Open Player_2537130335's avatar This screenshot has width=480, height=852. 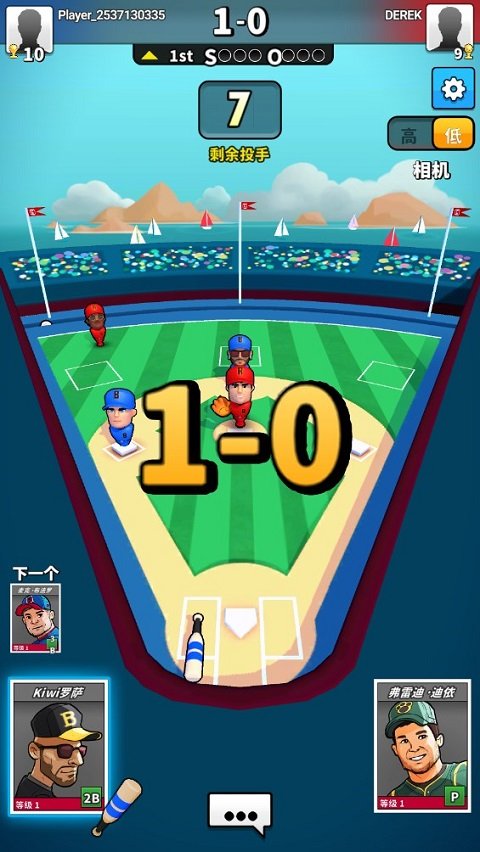click(x=29, y=28)
